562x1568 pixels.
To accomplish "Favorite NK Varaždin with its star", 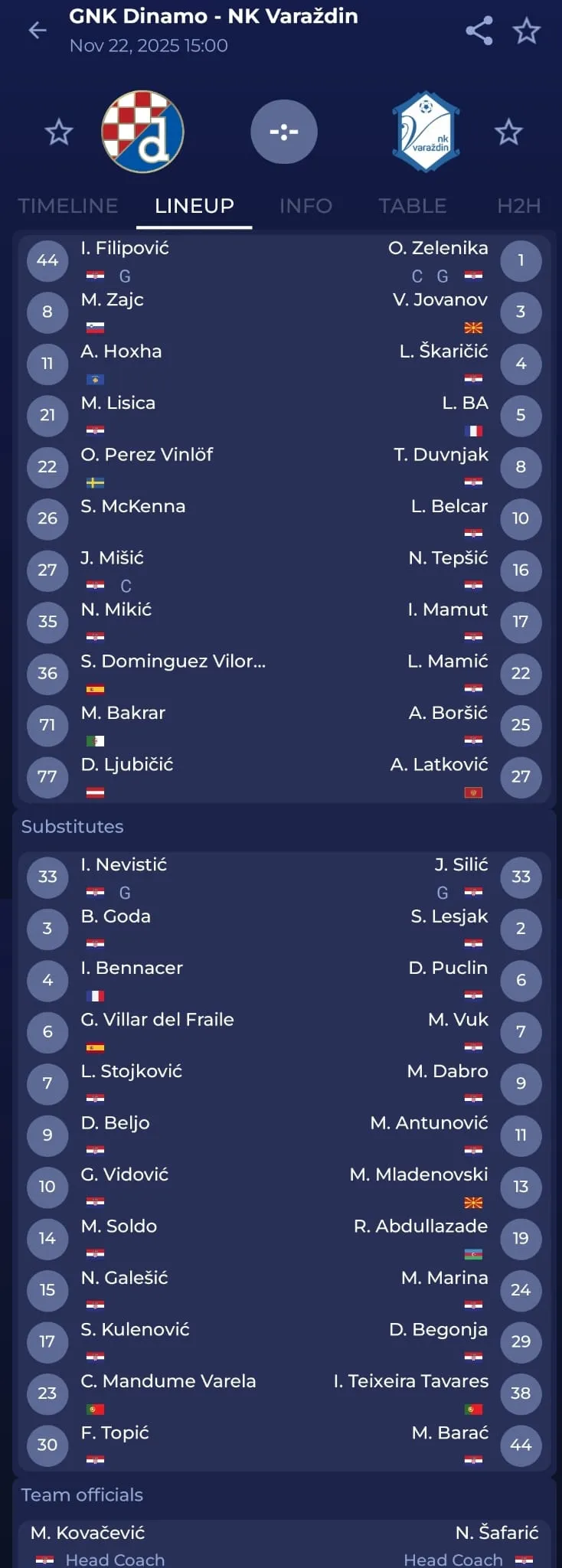I will [508, 132].
